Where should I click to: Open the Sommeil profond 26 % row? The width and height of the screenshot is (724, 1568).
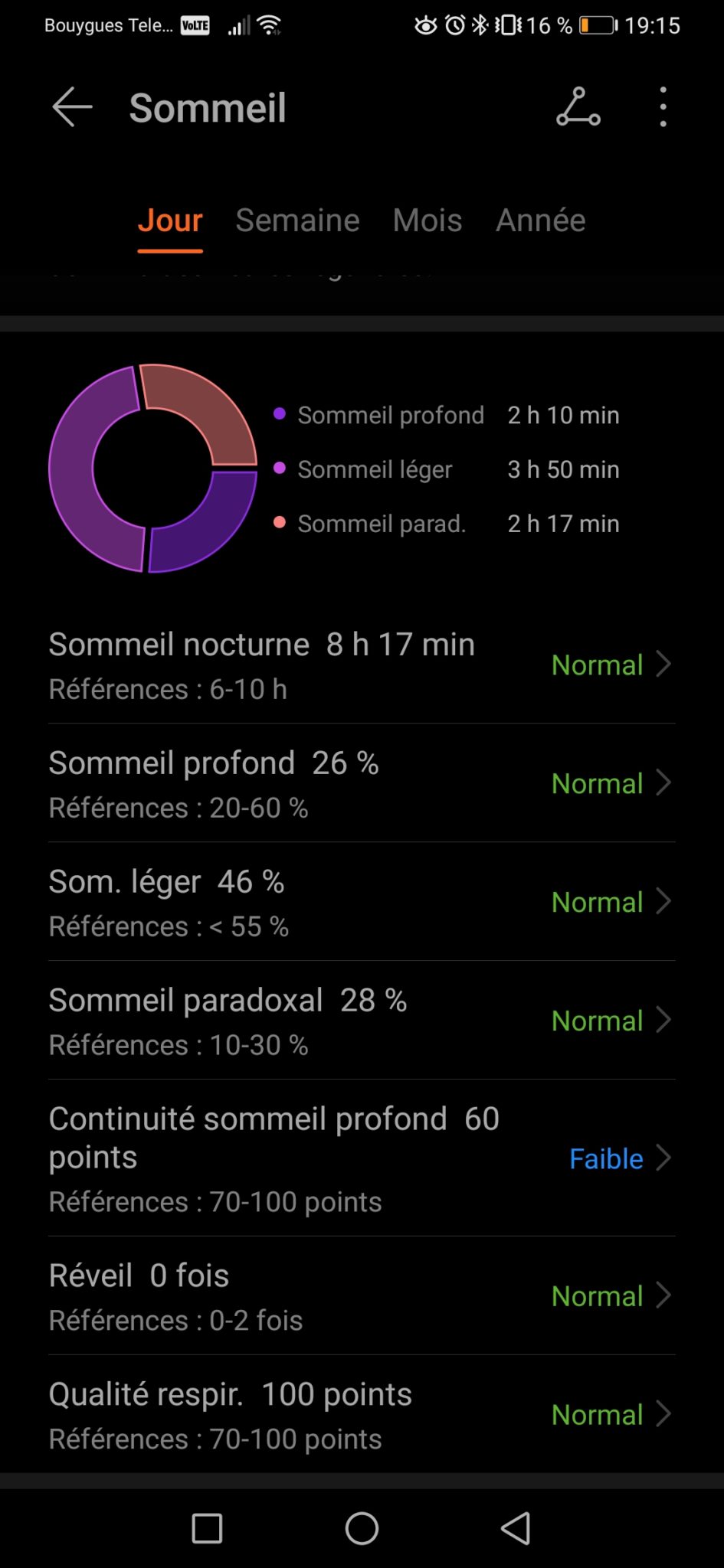point(362,783)
